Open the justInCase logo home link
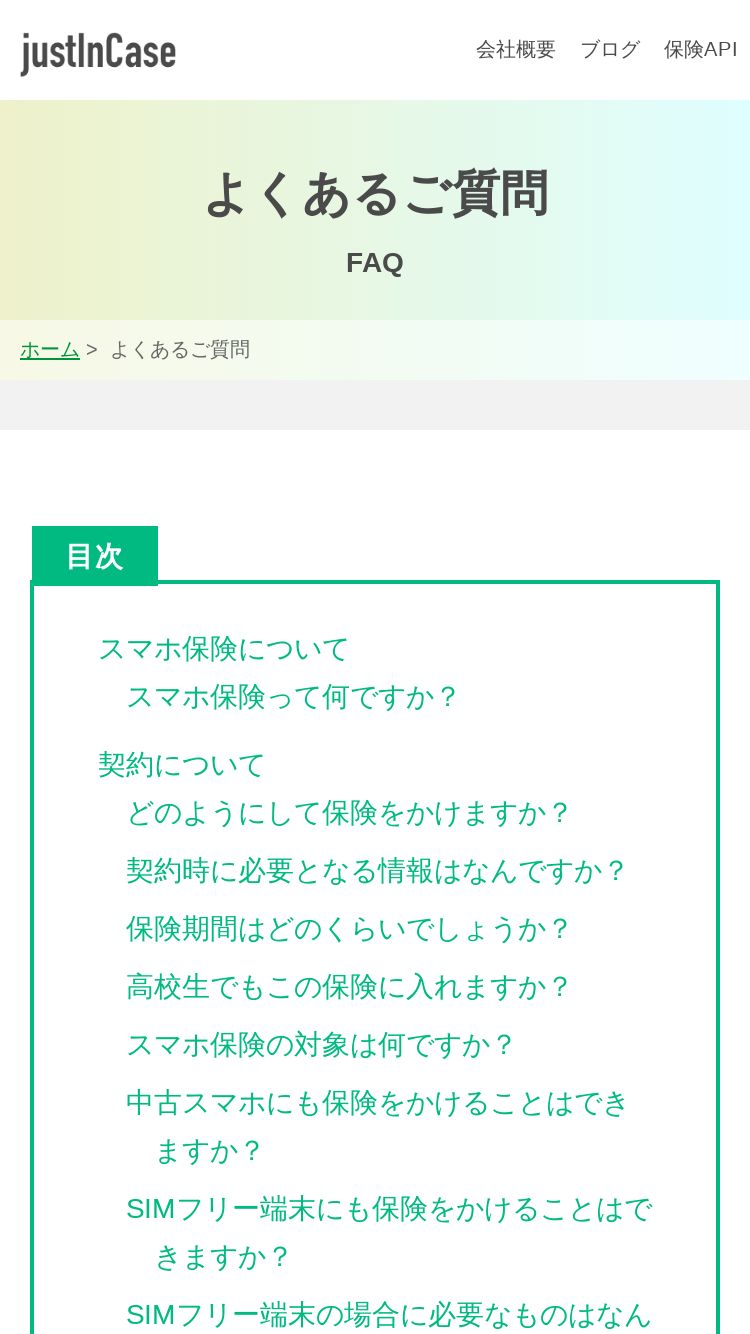Screen dimensions: 750x1334 (98, 52)
